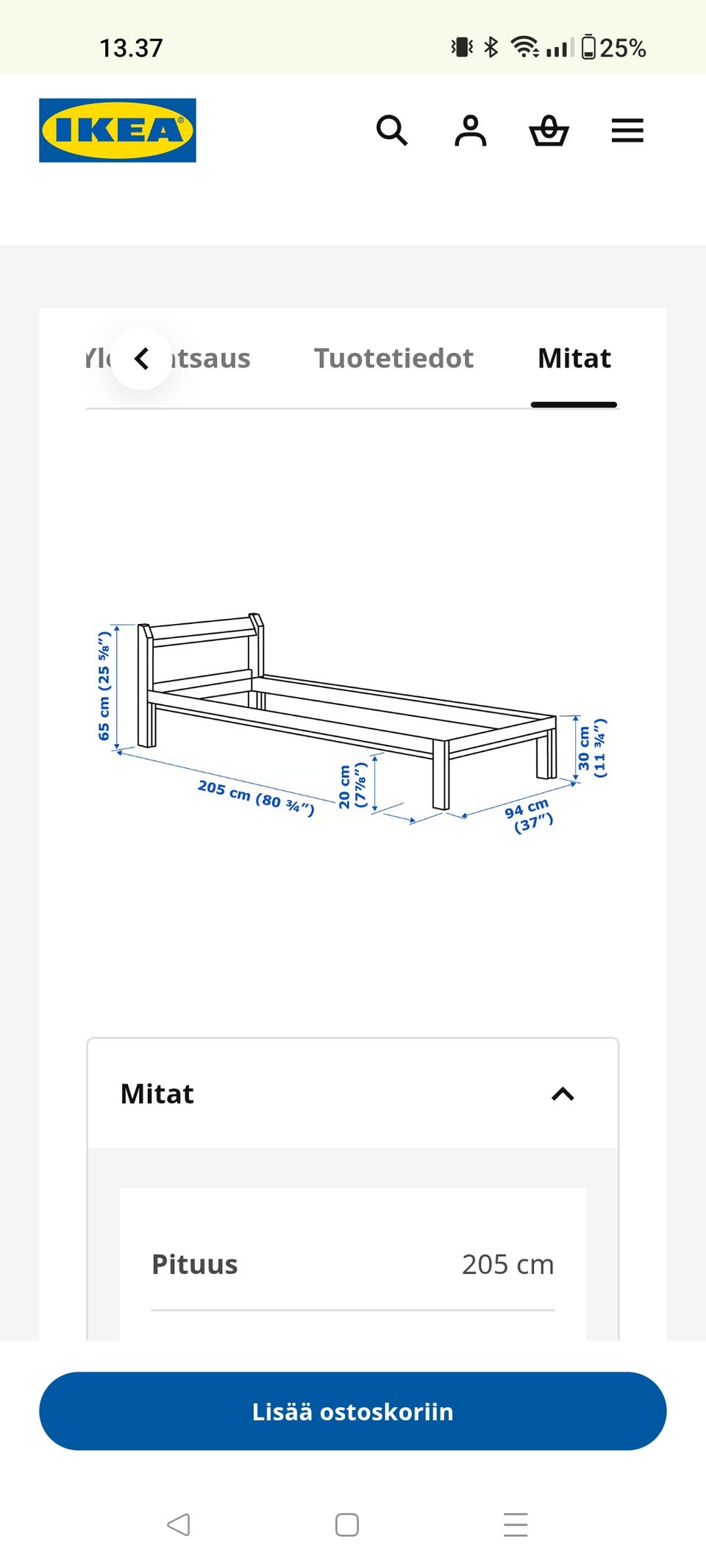
Task: Open the search magnifier icon
Action: (x=392, y=131)
